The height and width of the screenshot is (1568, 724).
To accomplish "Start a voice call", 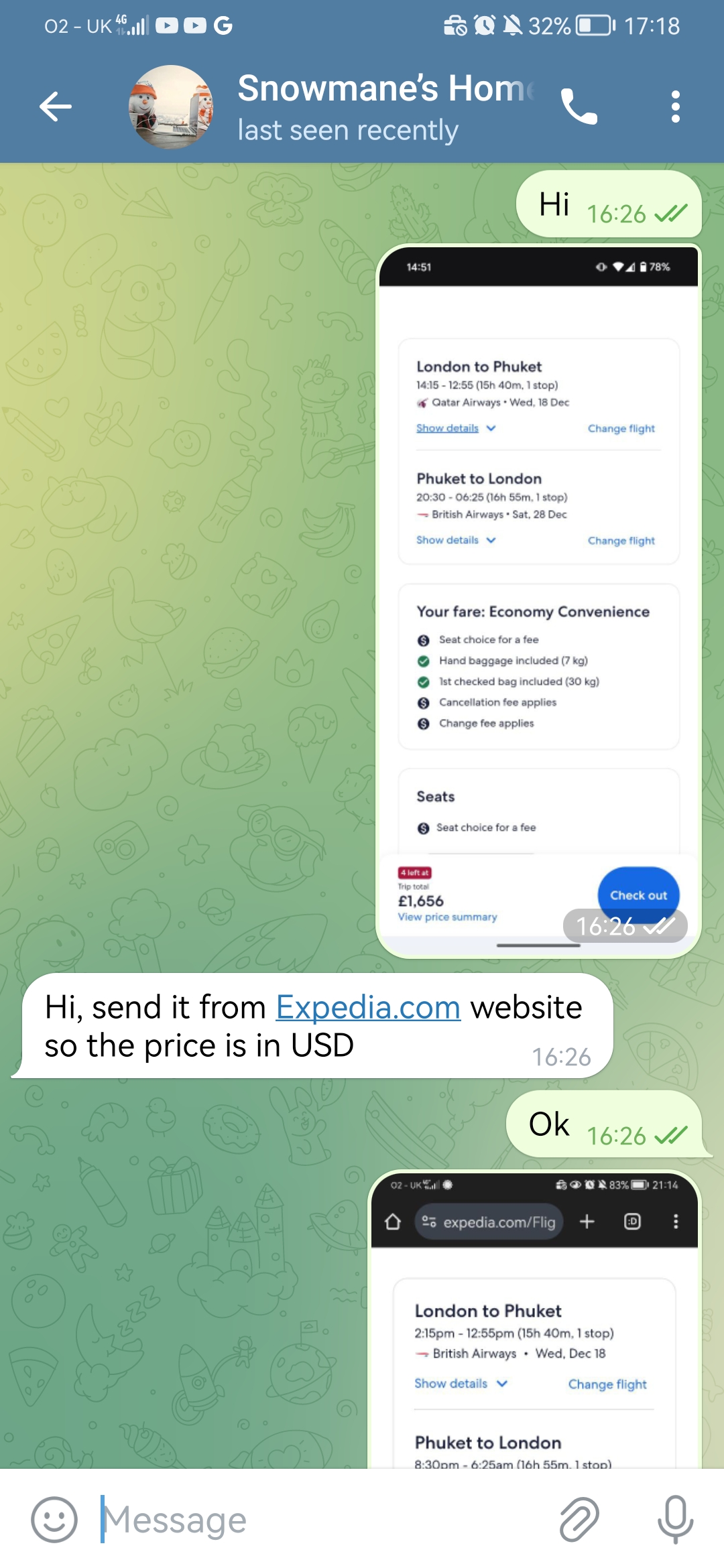I will pyautogui.click(x=579, y=107).
